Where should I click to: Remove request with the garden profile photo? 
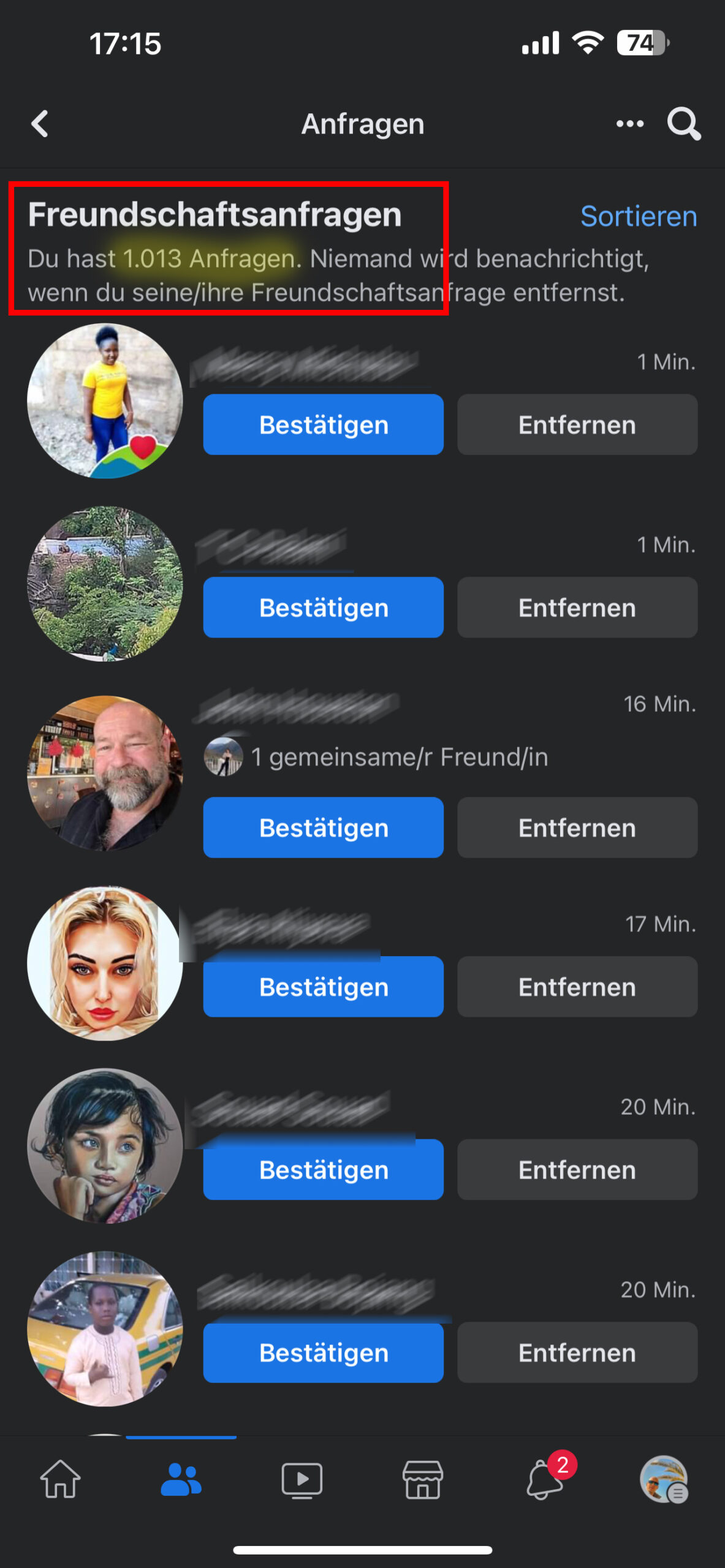[x=577, y=608]
